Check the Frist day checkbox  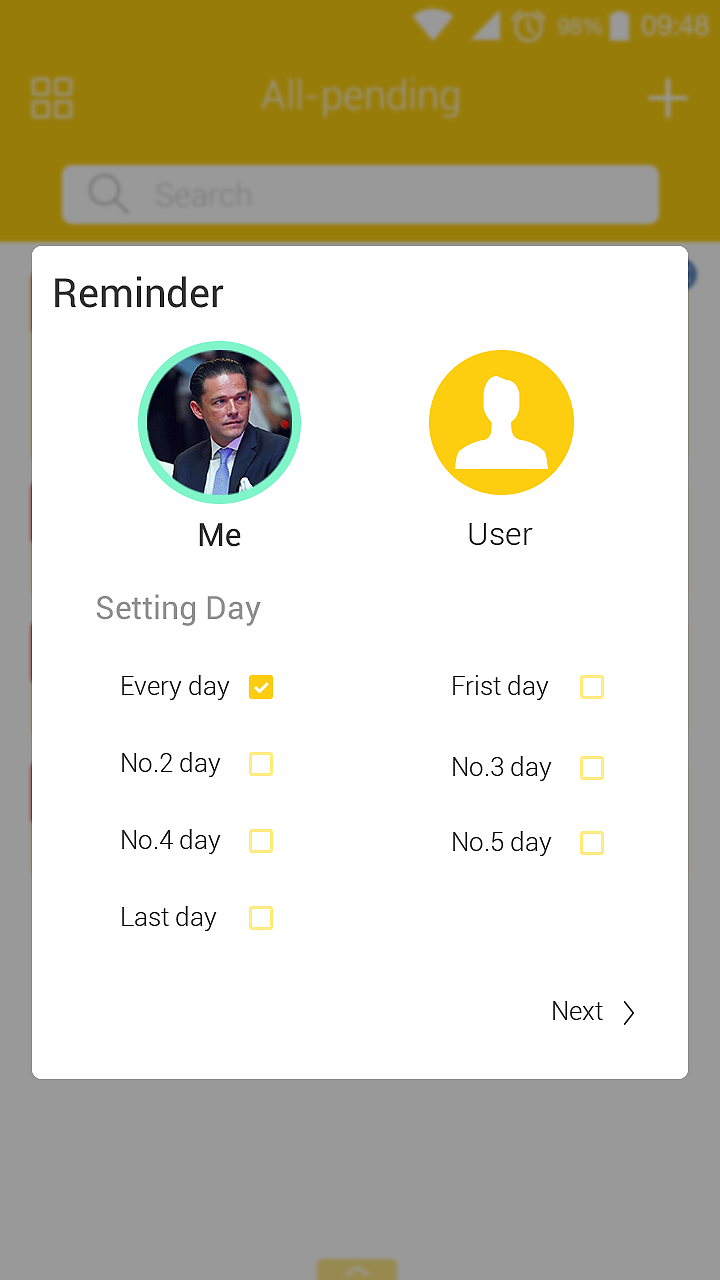click(x=592, y=687)
